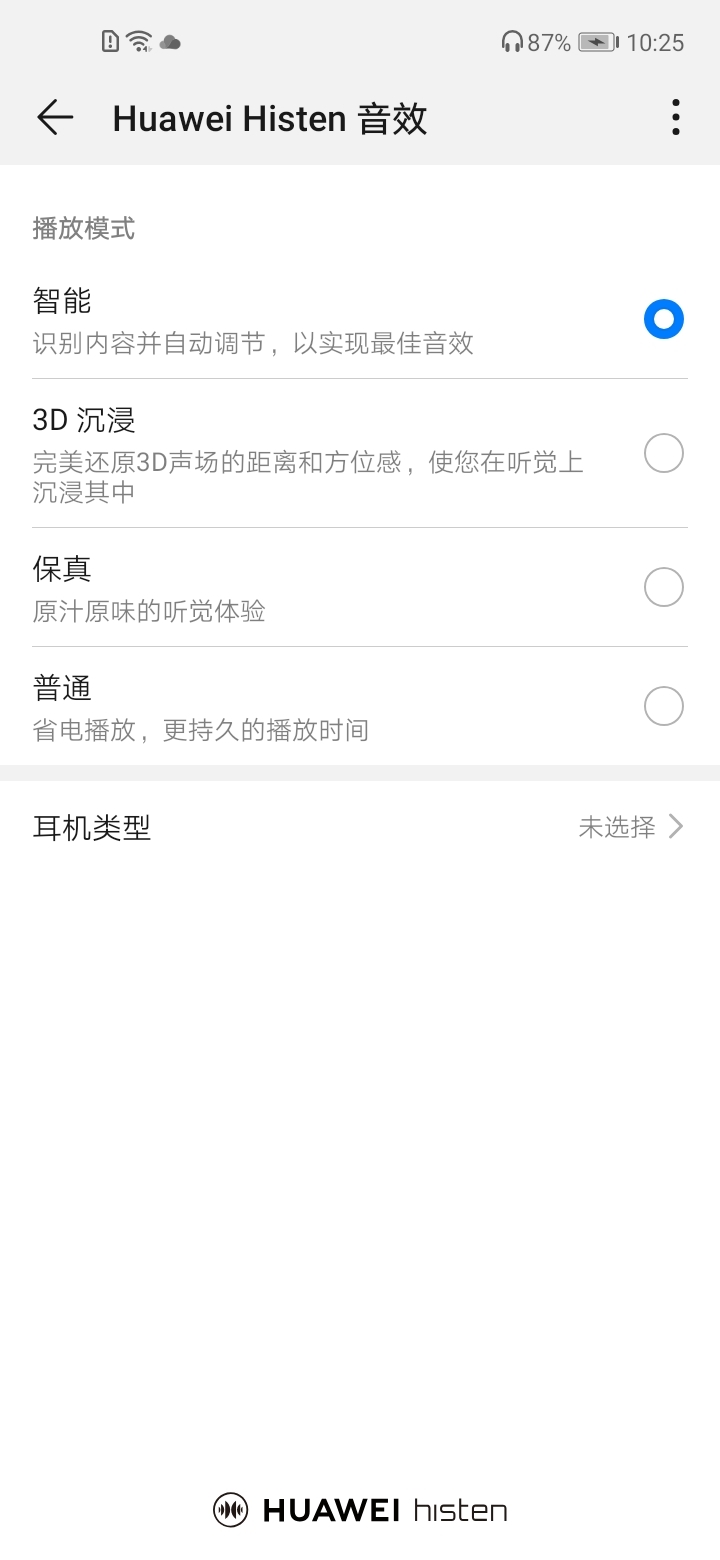Select the 智能 playback mode

pyautogui.click(x=360, y=320)
